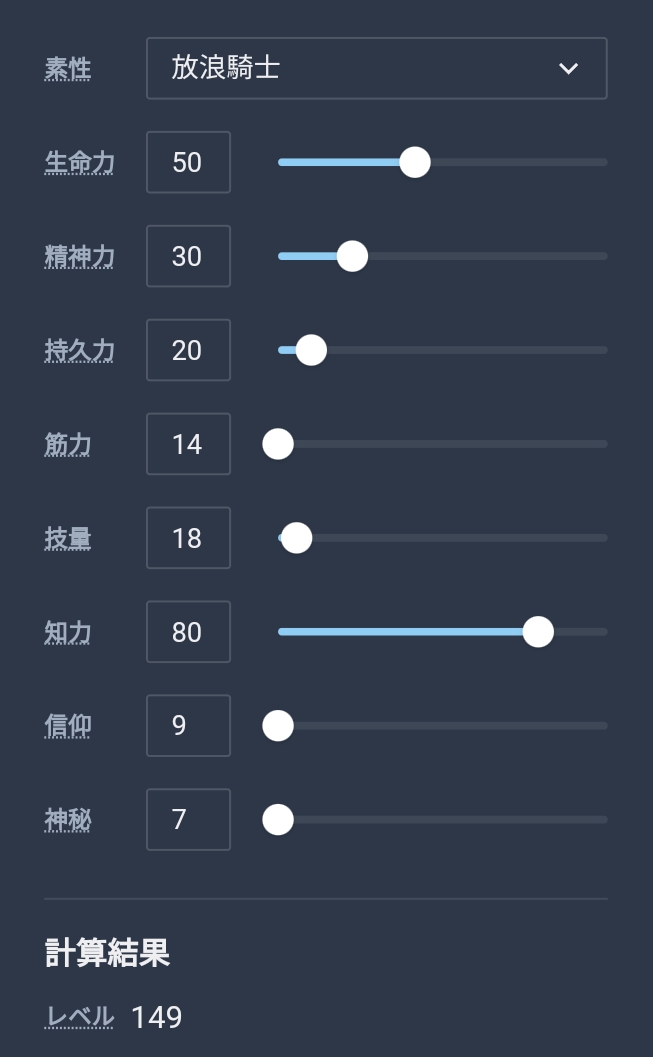Tap the 生命力 slider track
This screenshot has height=1057, width=653.
[x=443, y=162]
